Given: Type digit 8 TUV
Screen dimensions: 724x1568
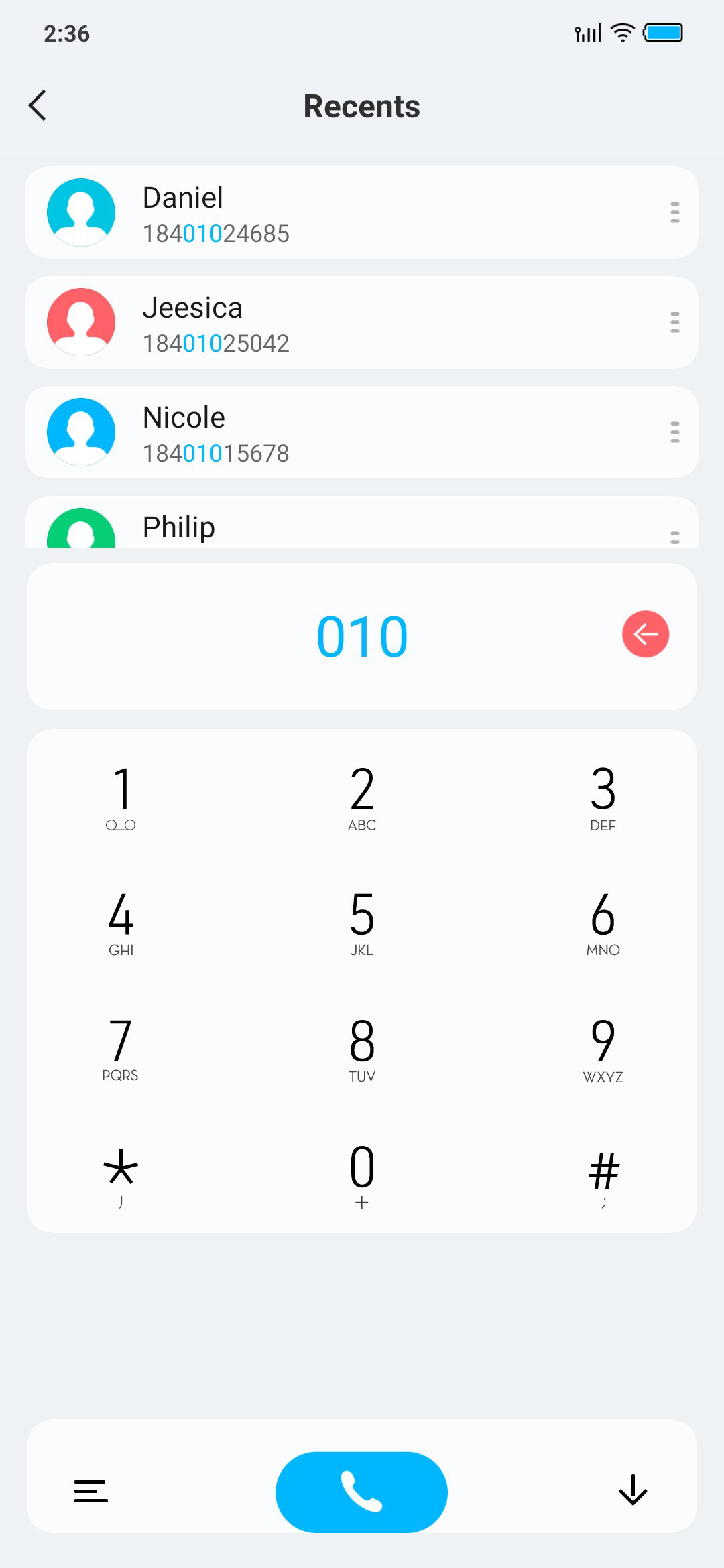Looking at the screenshot, I should pyautogui.click(x=362, y=1049).
